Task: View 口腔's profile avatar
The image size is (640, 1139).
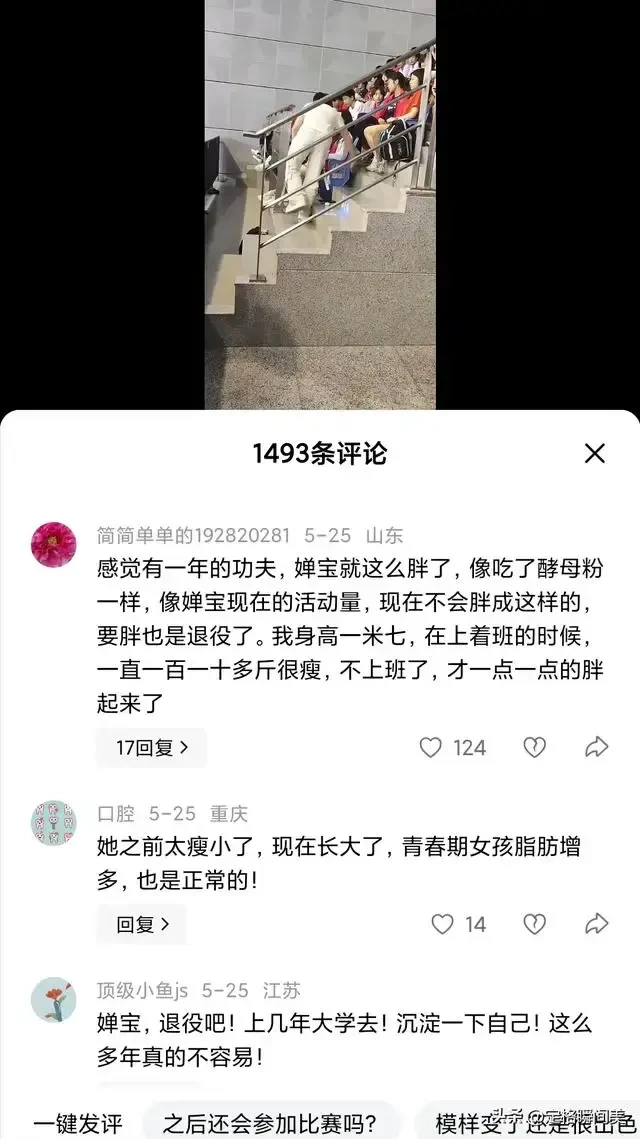Action: coord(54,823)
